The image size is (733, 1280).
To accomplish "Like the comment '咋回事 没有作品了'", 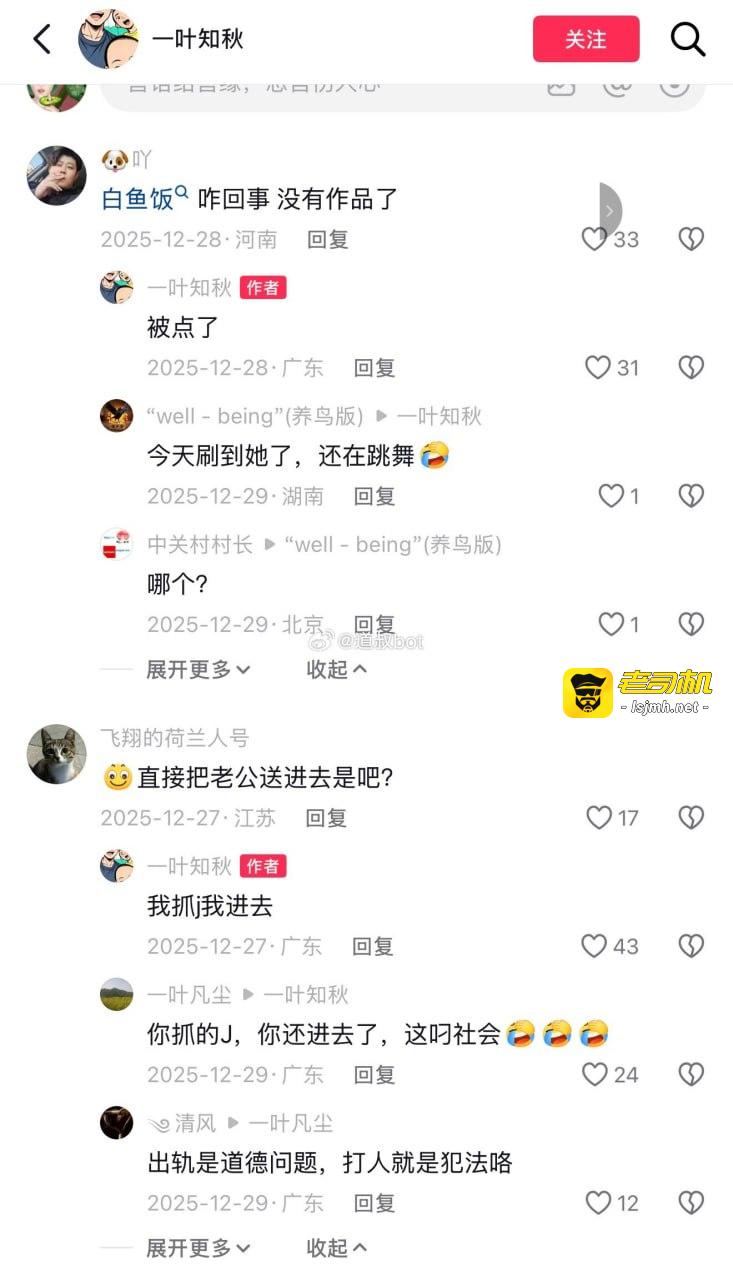I will pyautogui.click(x=595, y=239).
